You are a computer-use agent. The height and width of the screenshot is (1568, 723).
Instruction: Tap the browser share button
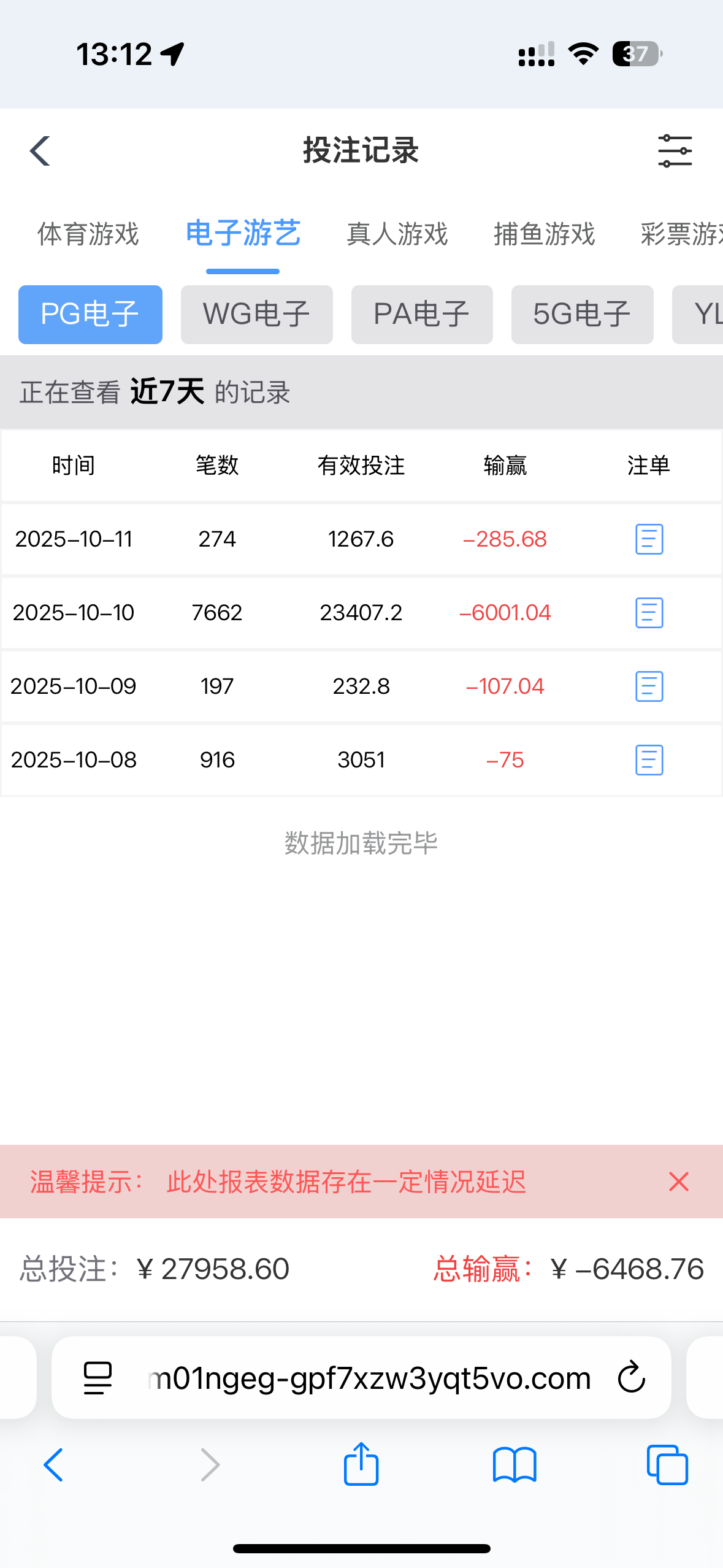coord(361,1465)
